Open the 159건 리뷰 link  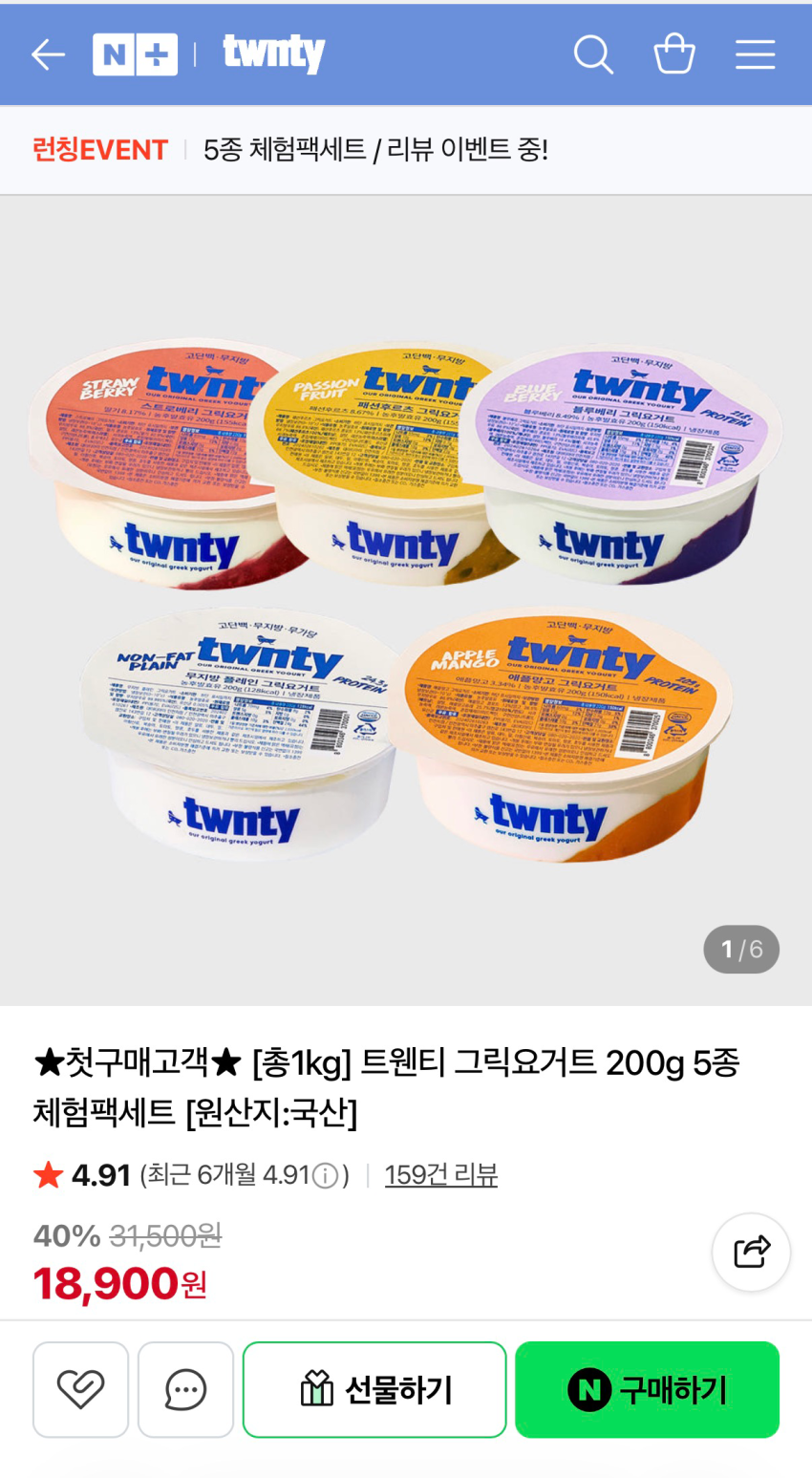click(x=440, y=1175)
